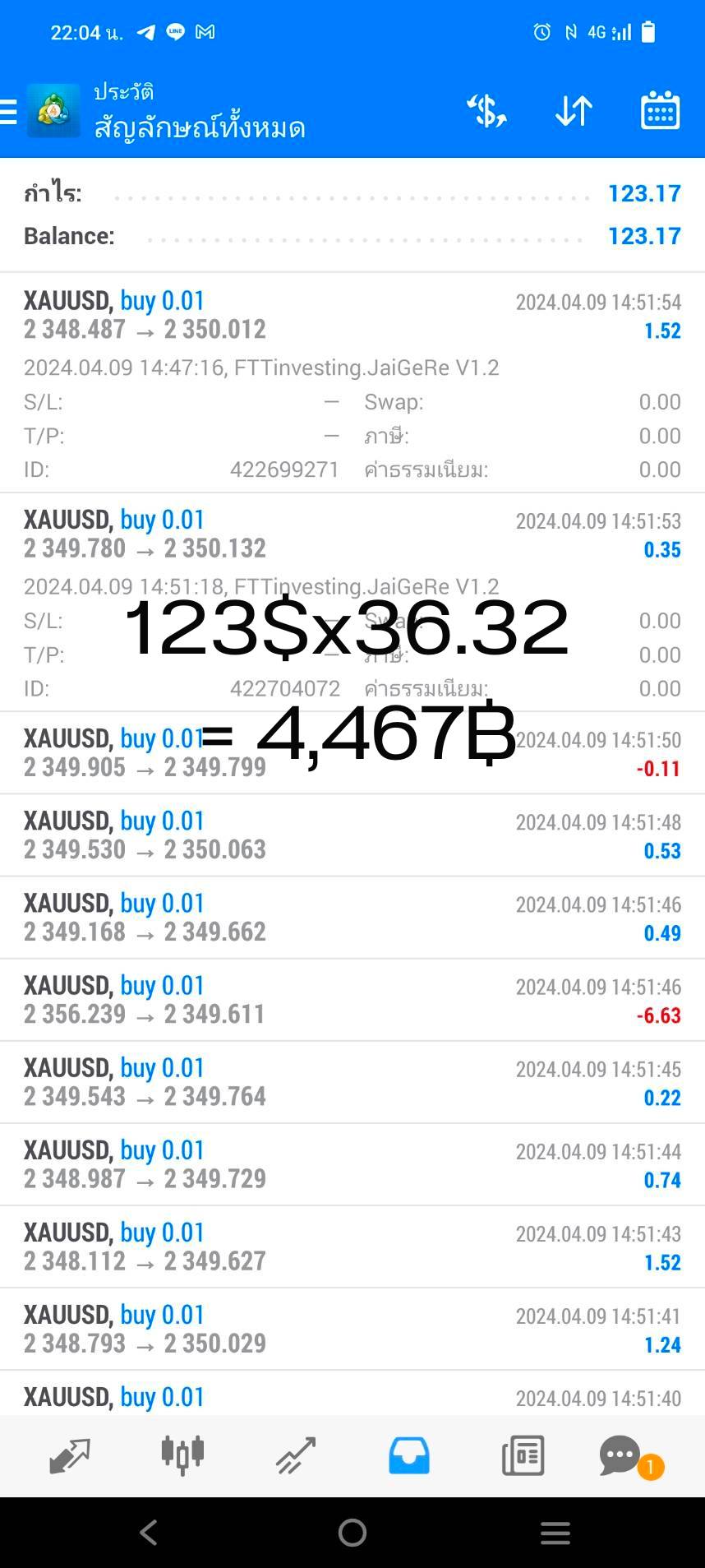
Task: Expand the XAUUSD trade with loss -6.63
Action: 352,999
